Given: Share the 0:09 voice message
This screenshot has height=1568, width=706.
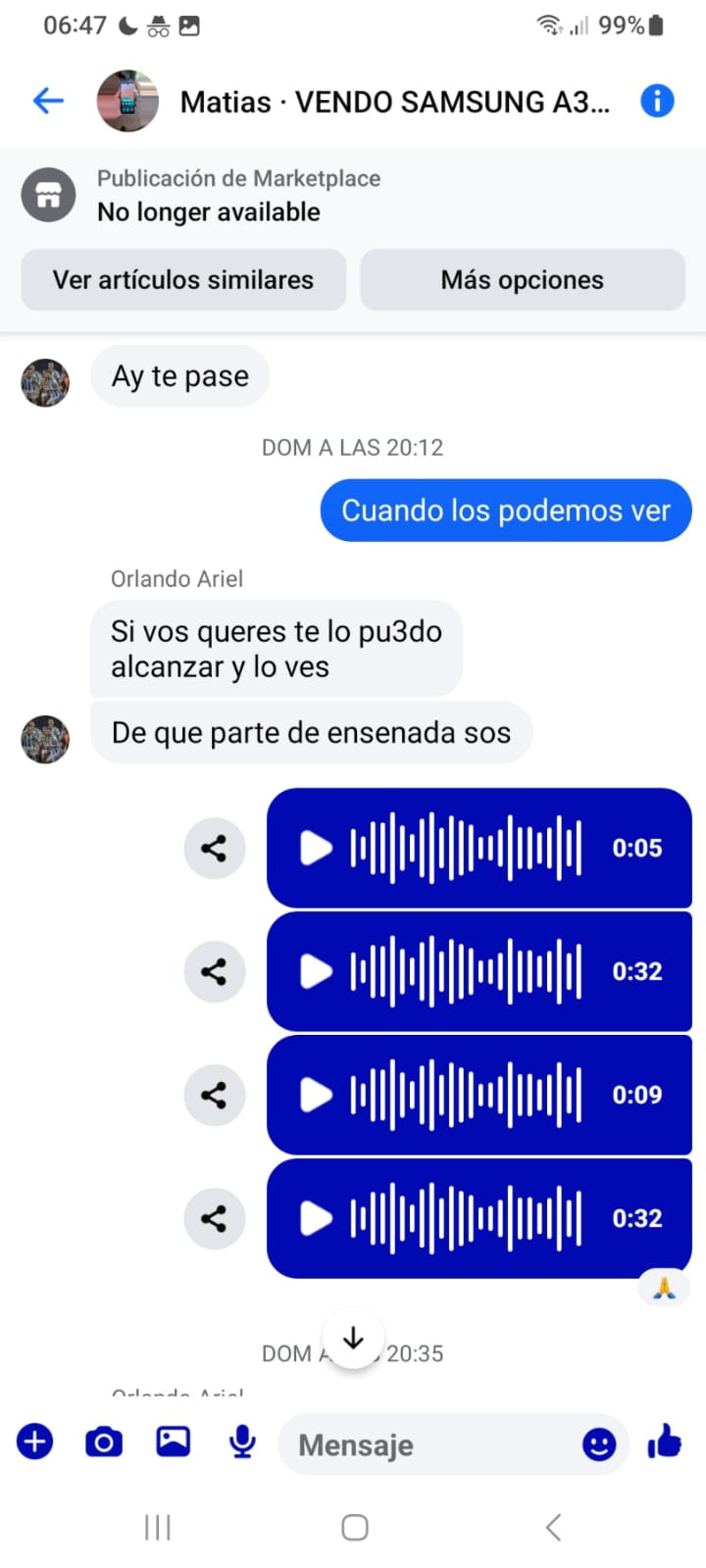Looking at the screenshot, I should [214, 1095].
